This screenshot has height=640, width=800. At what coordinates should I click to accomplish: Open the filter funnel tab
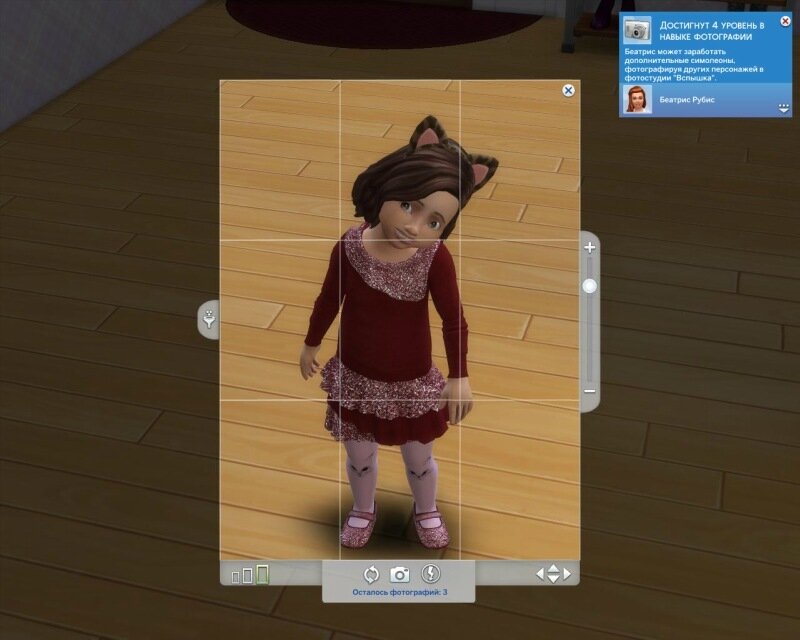209,319
